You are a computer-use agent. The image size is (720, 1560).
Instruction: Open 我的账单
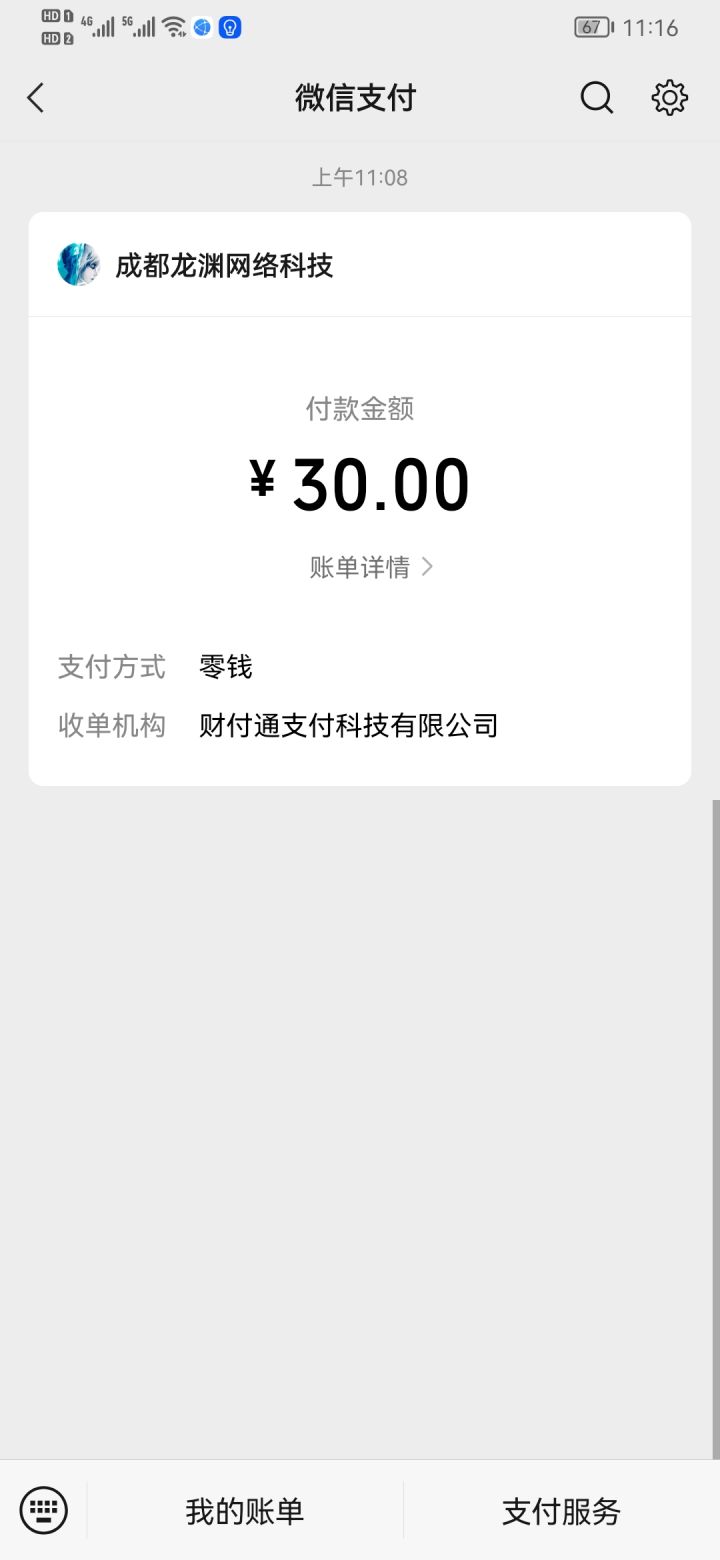(244, 1511)
